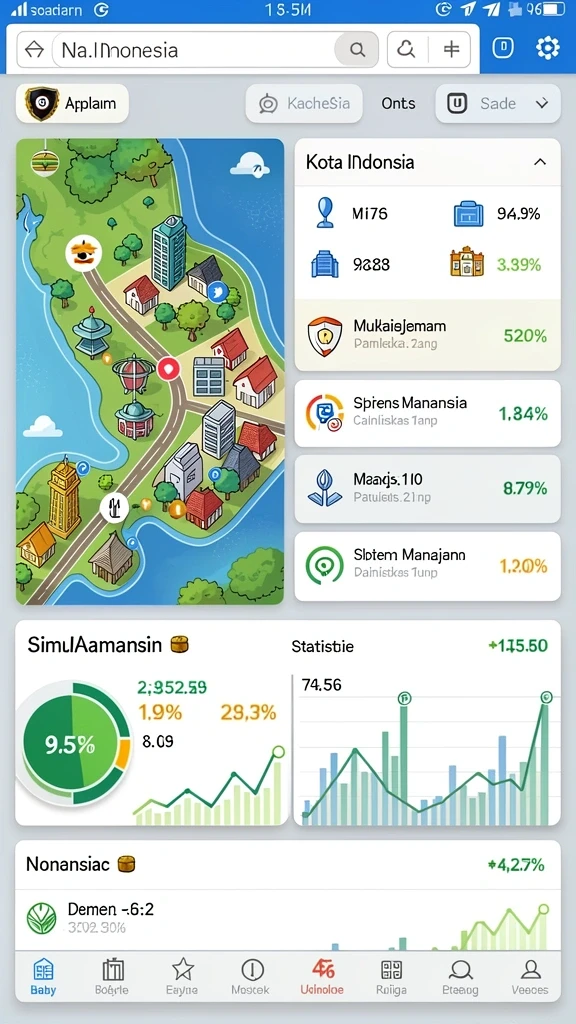This screenshot has height=1024, width=576.
Task: Open the Maaqs.110 card
Action: [428, 488]
